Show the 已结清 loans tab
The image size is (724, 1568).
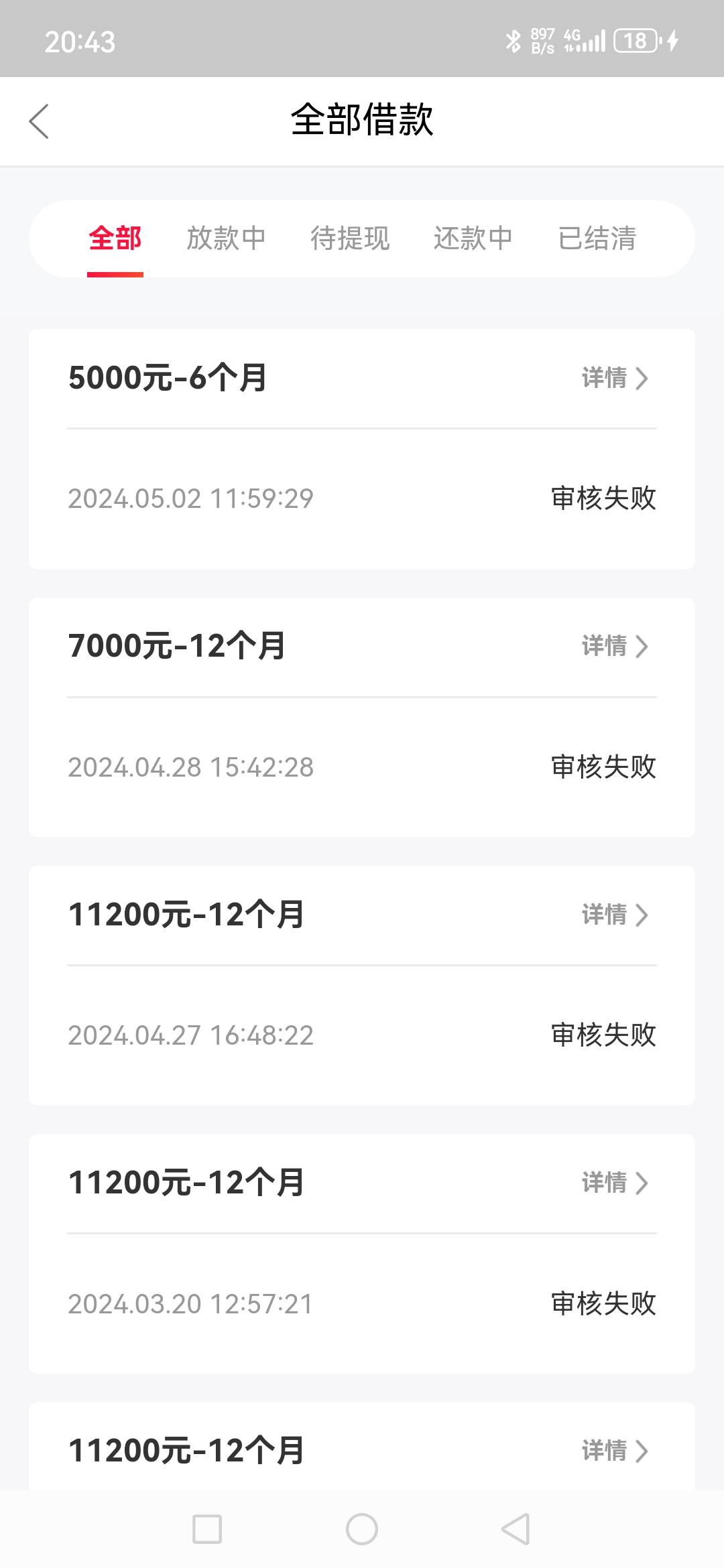pos(597,239)
